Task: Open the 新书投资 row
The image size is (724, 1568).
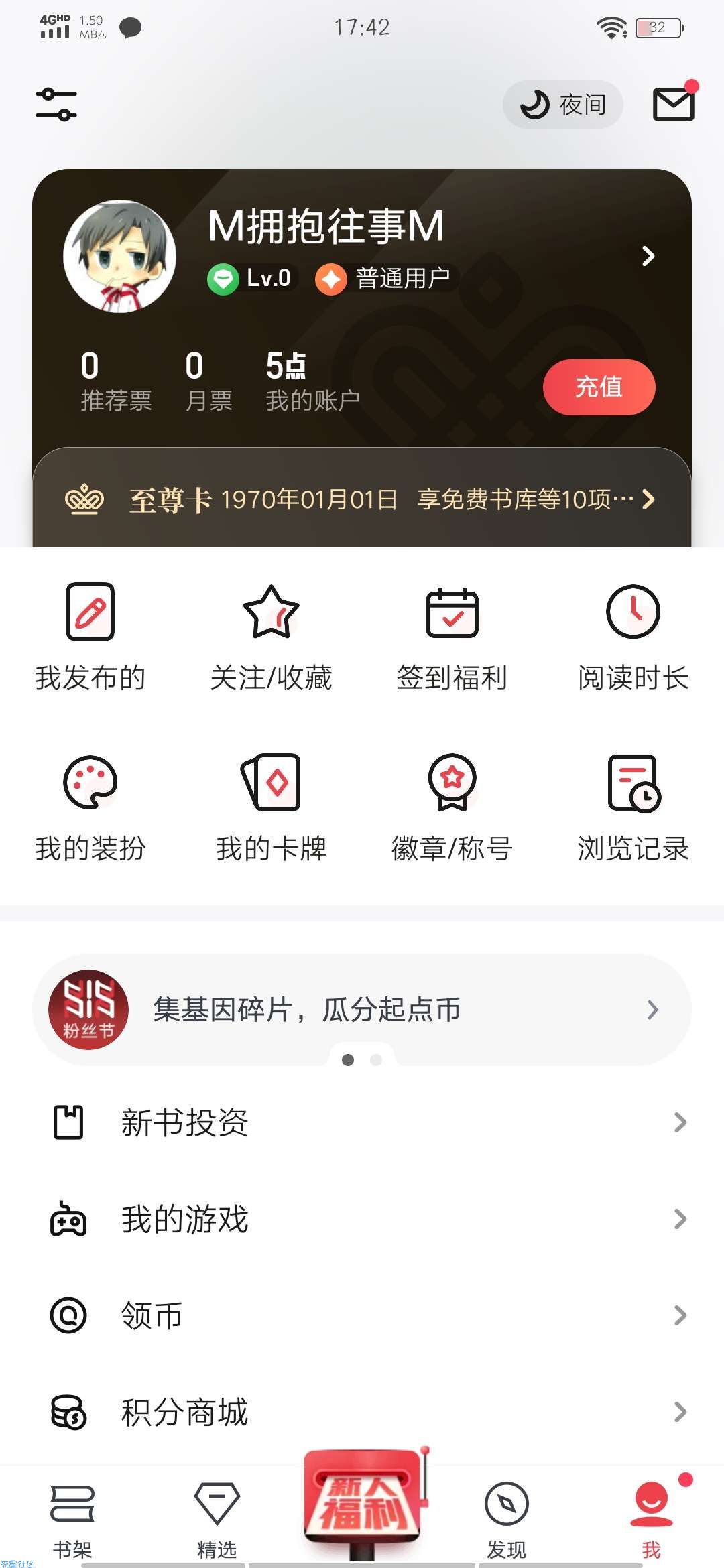Action: click(x=362, y=1122)
